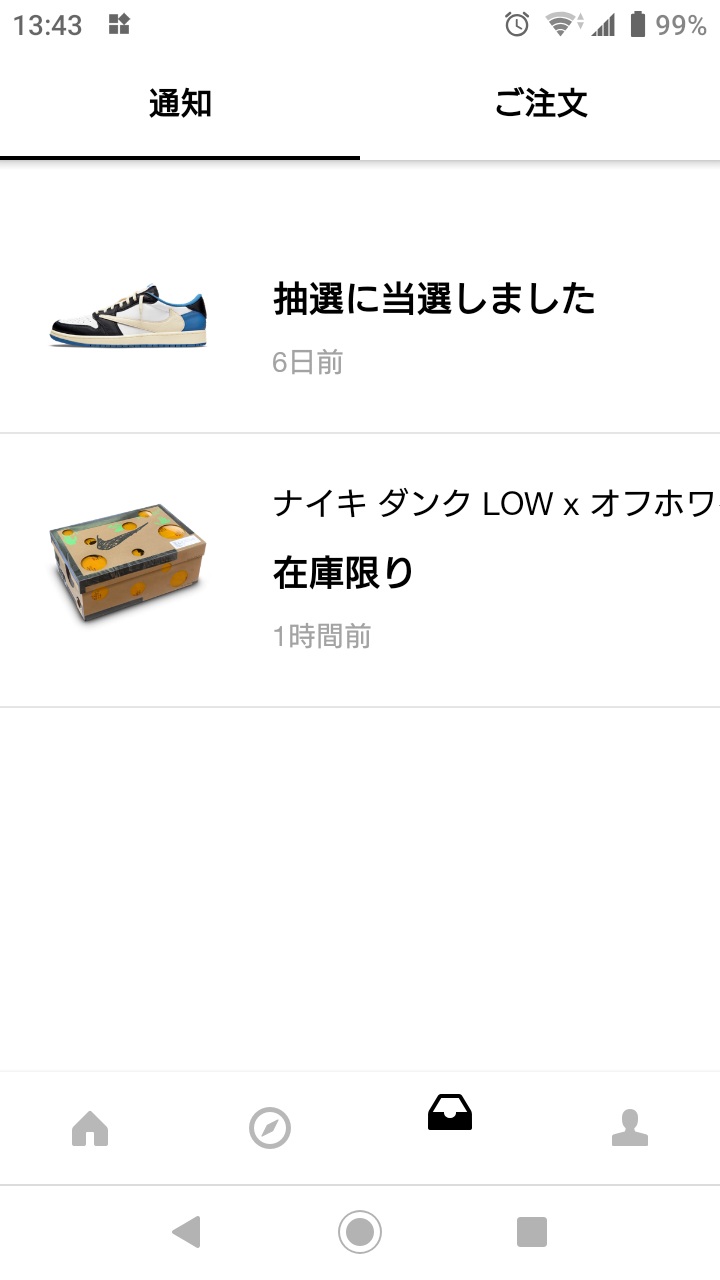The height and width of the screenshot is (1280, 720).
Task: Open the Discover compass icon
Action: click(x=270, y=1128)
